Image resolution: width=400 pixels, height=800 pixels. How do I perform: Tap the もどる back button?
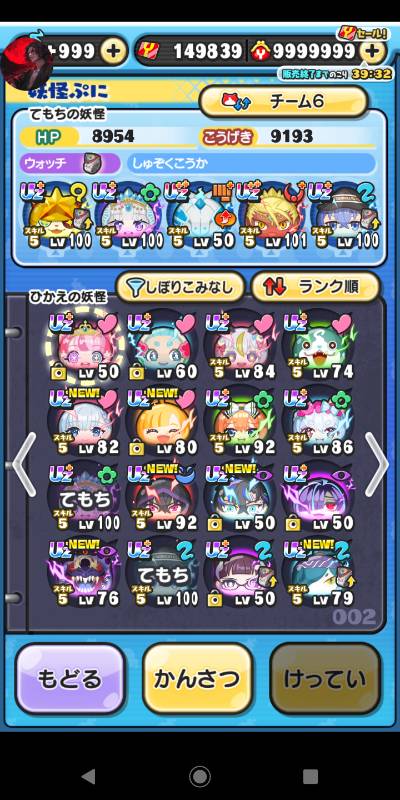coord(70,678)
